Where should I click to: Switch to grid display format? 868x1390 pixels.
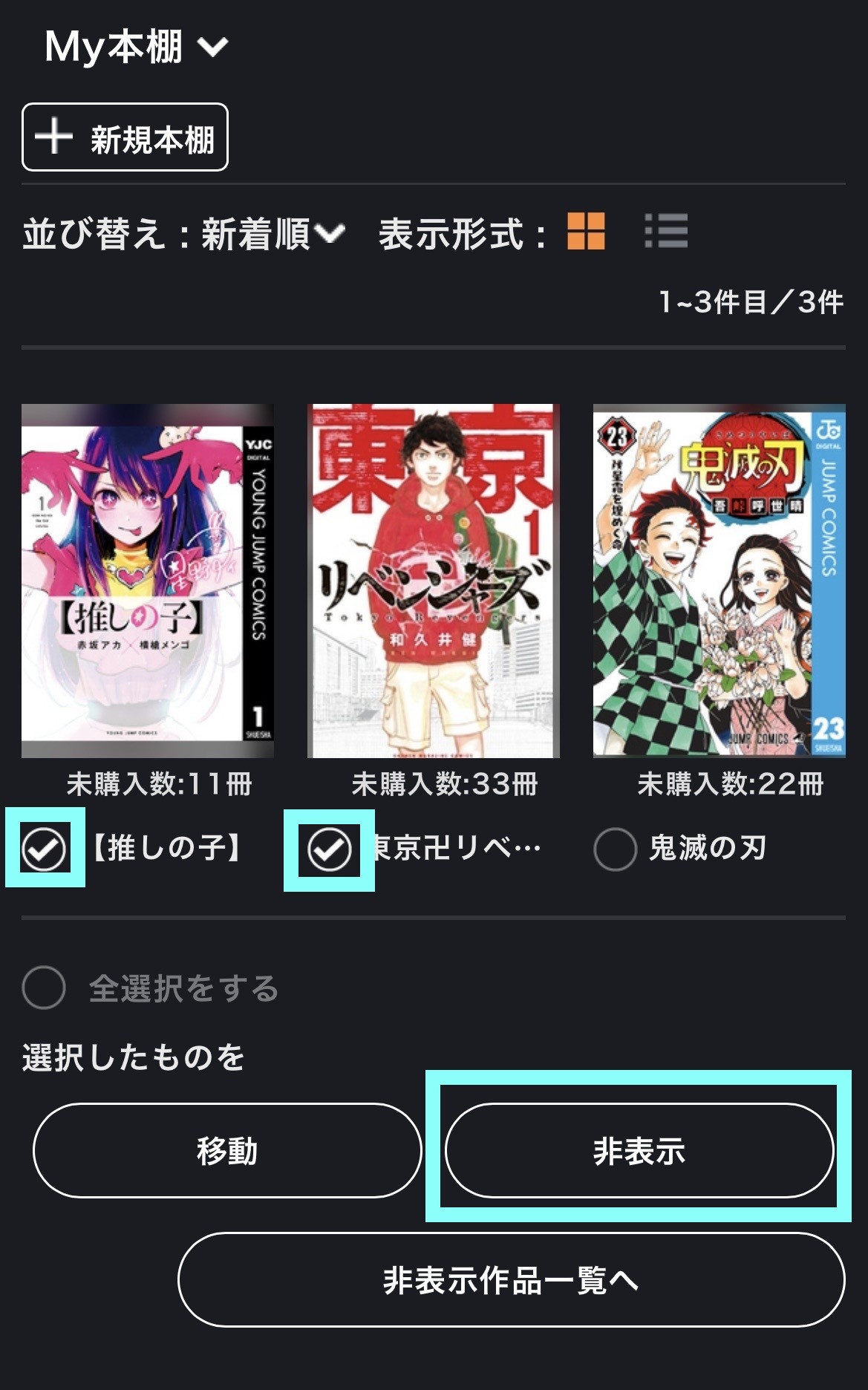(x=586, y=231)
